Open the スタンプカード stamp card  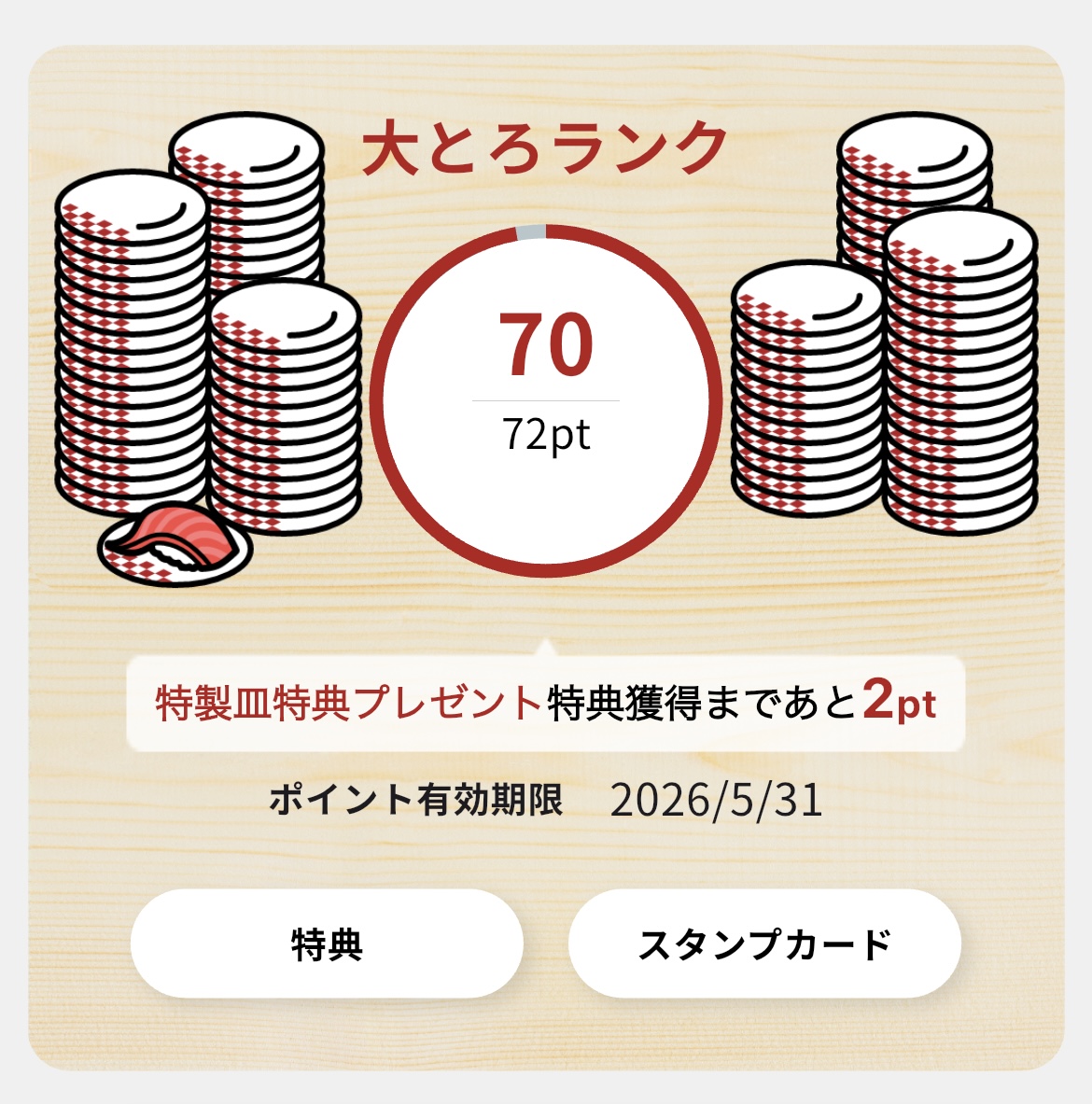pyautogui.click(x=764, y=943)
